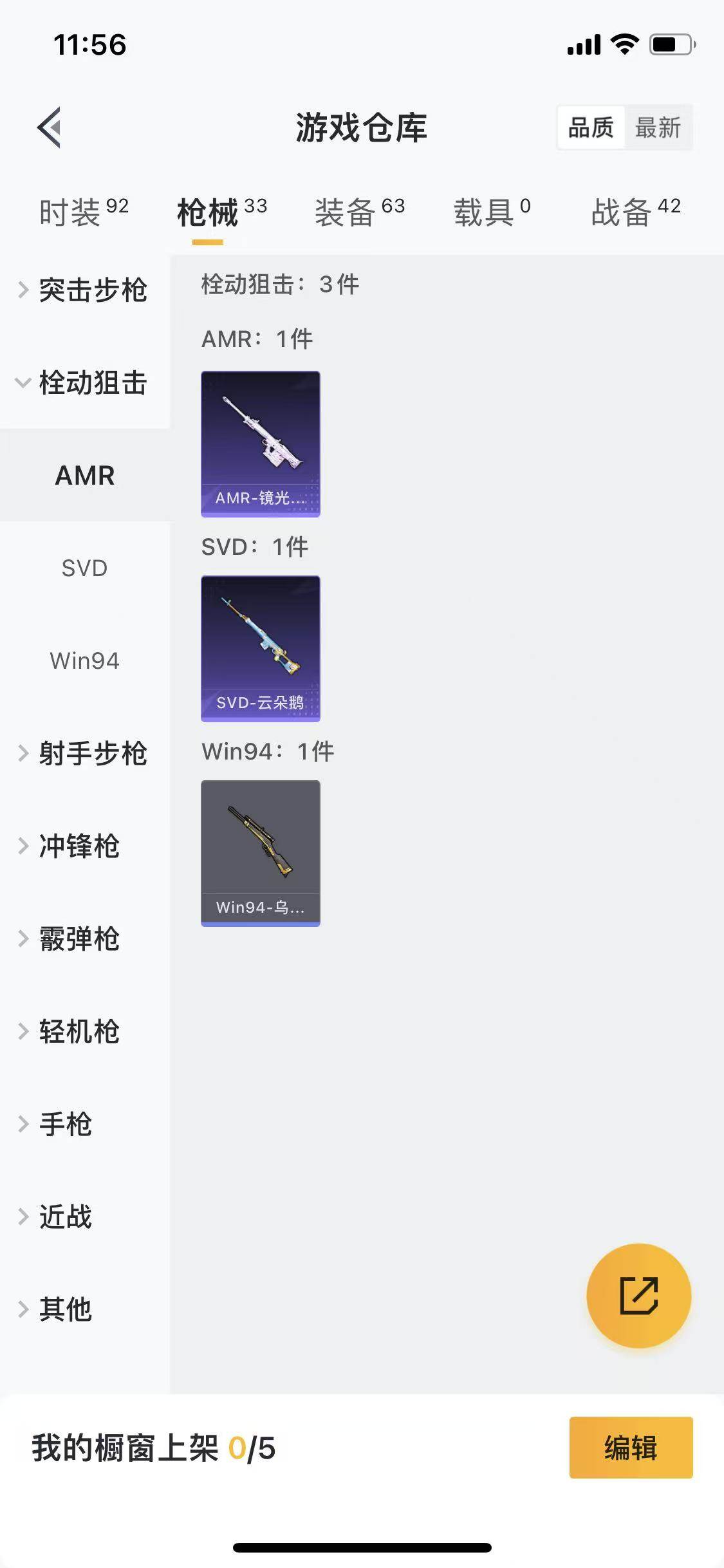
Task: Collapse the 栓动狙击 category
Action: click(x=84, y=384)
